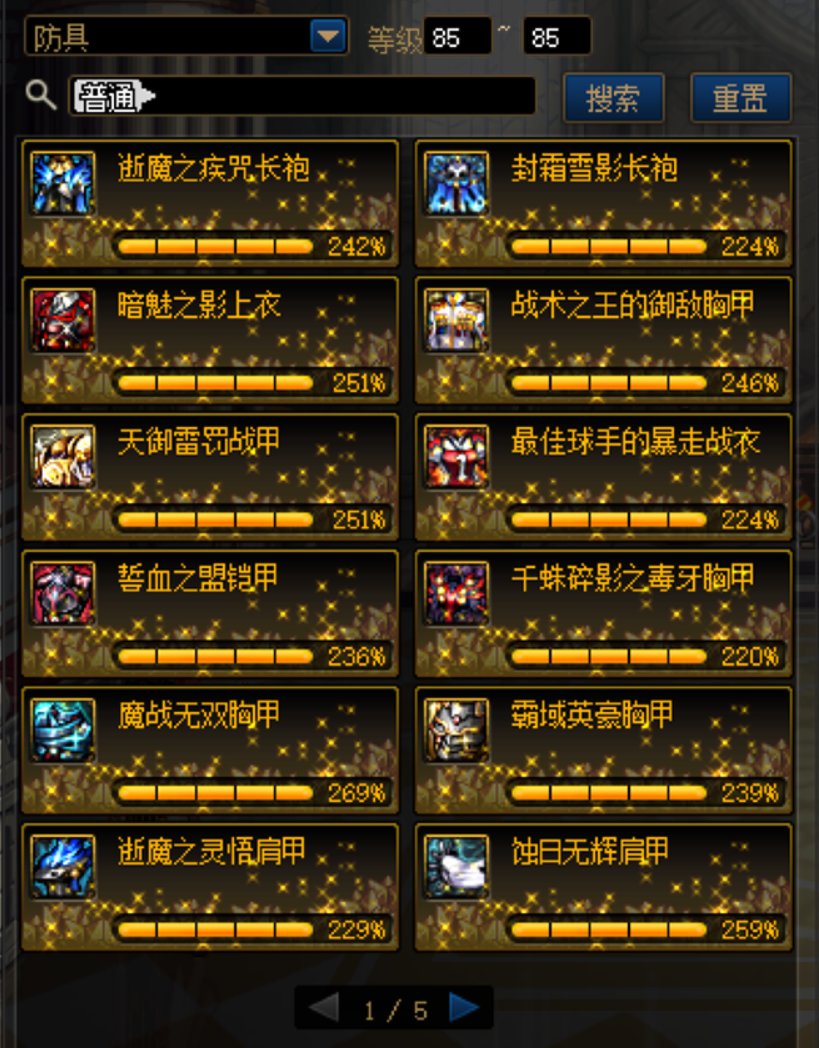This screenshot has width=819, height=1048.
Task: View the 最佳球手的暴走战衣 item
Action: point(603,477)
